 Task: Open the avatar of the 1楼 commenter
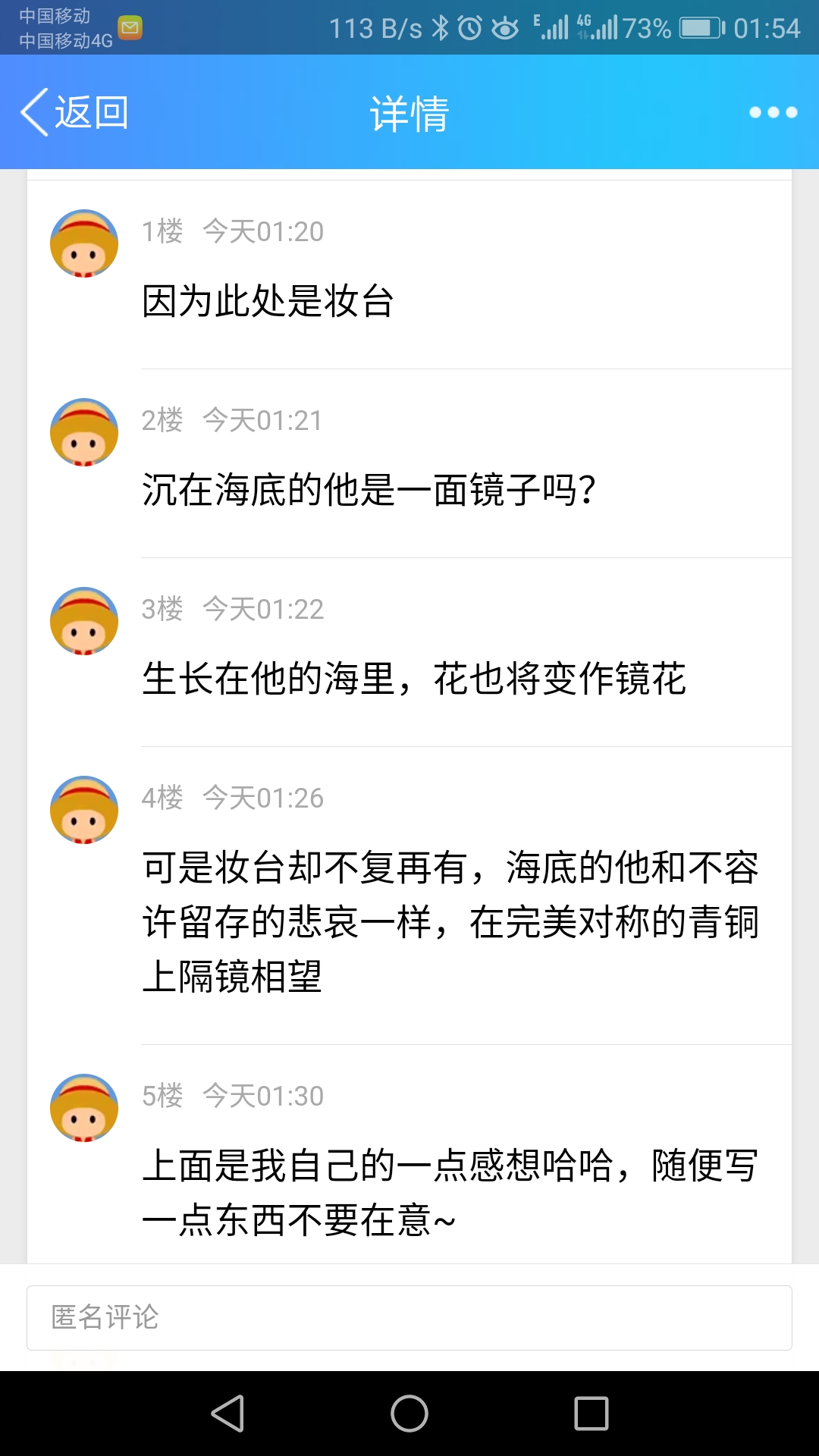pyautogui.click(x=84, y=243)
